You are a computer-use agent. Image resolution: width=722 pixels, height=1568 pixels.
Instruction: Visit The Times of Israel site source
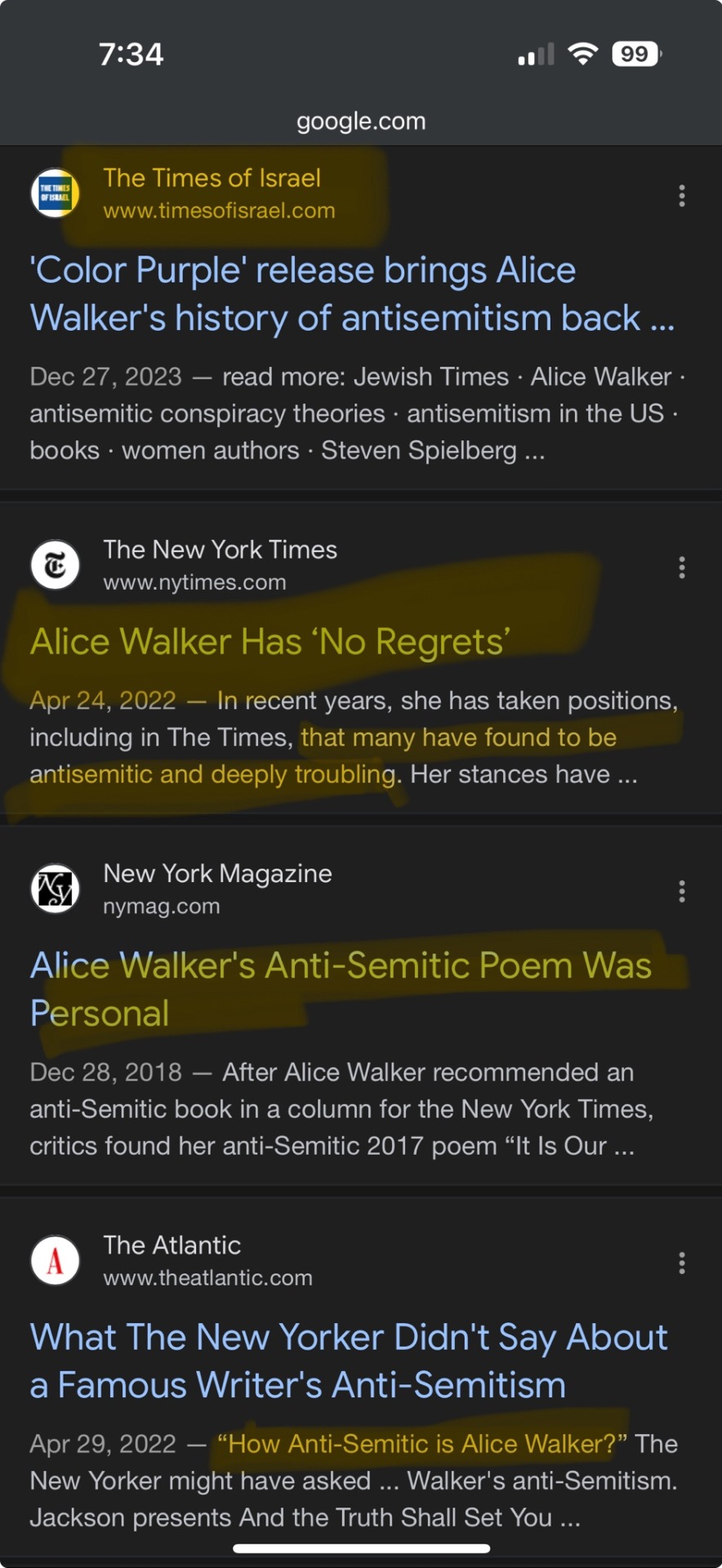click(x=212, y=194)
